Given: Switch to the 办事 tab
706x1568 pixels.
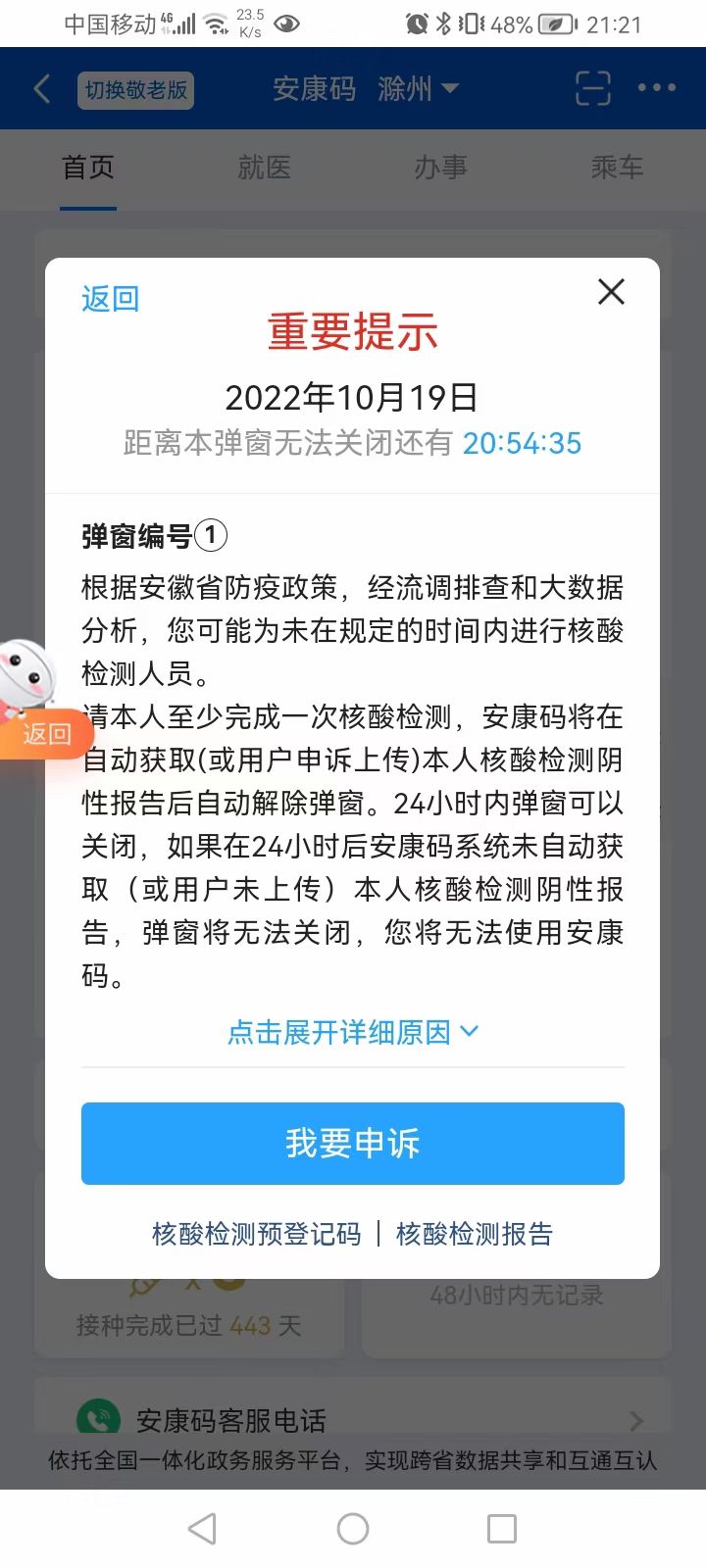Looking at the screenshot, I should (x=440, y=168).
